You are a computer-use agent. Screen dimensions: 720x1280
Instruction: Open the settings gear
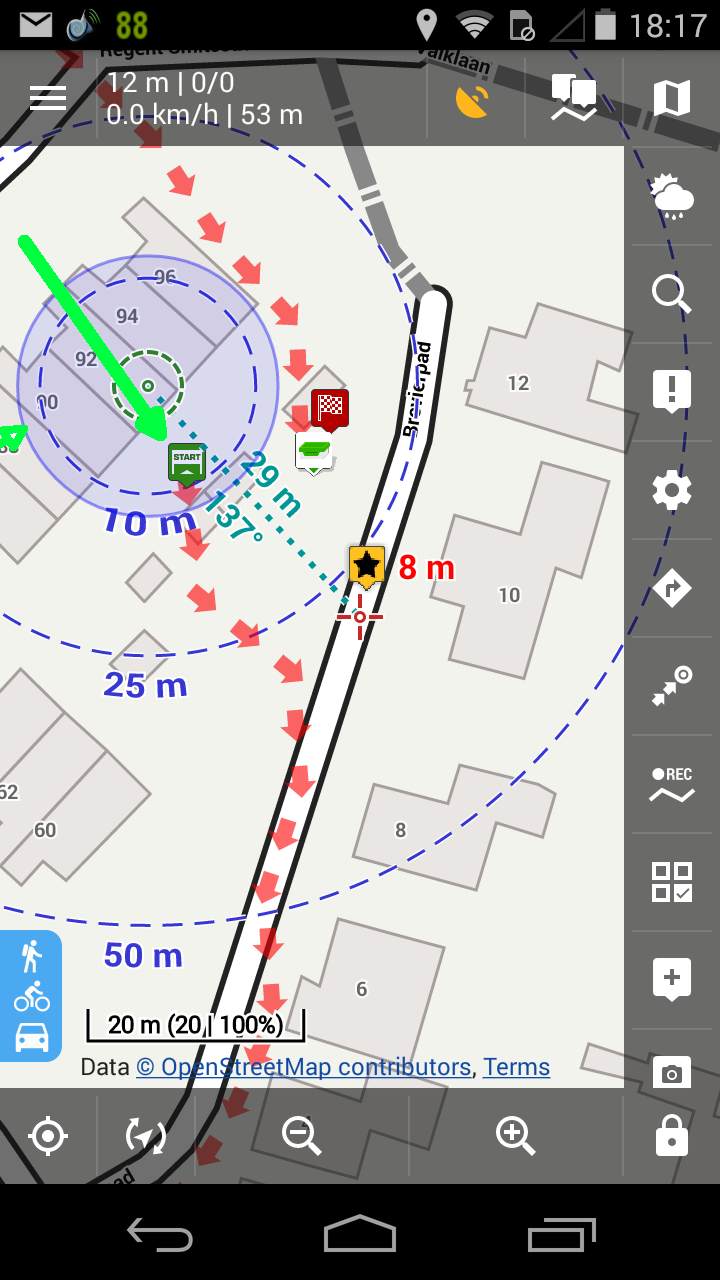[672, 490]
